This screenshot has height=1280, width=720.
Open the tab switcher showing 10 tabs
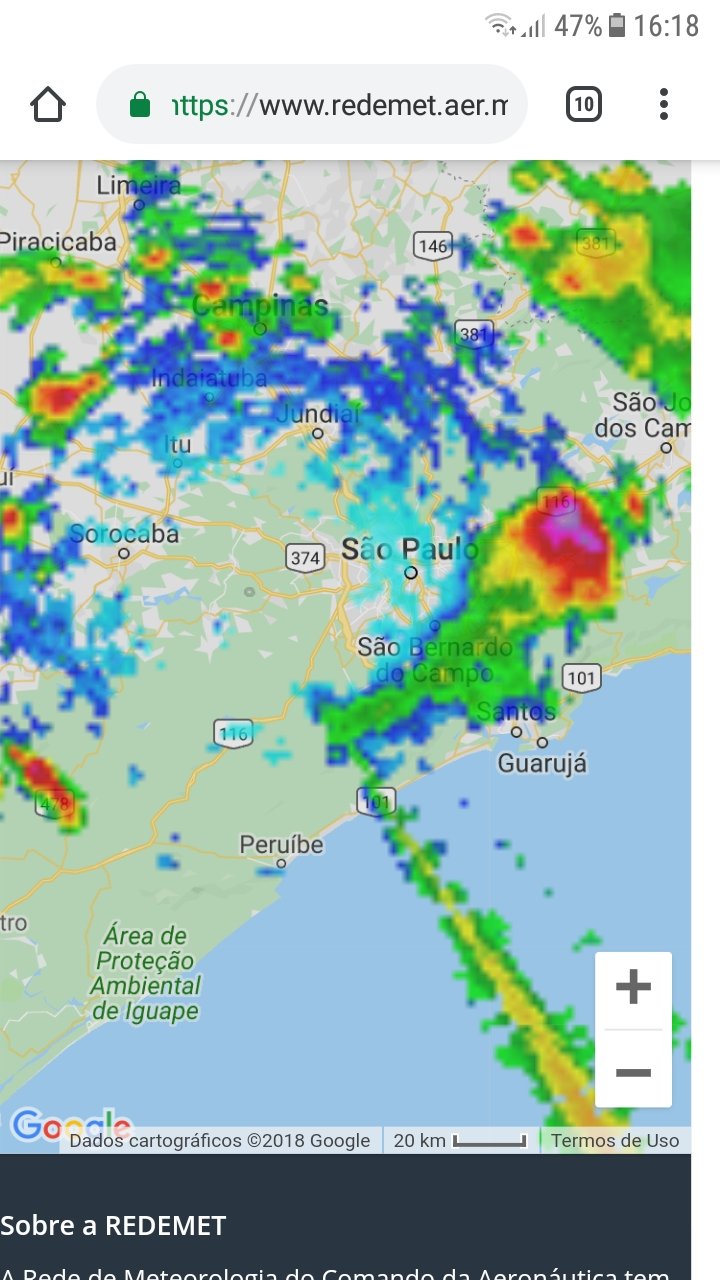click(584, 104)
